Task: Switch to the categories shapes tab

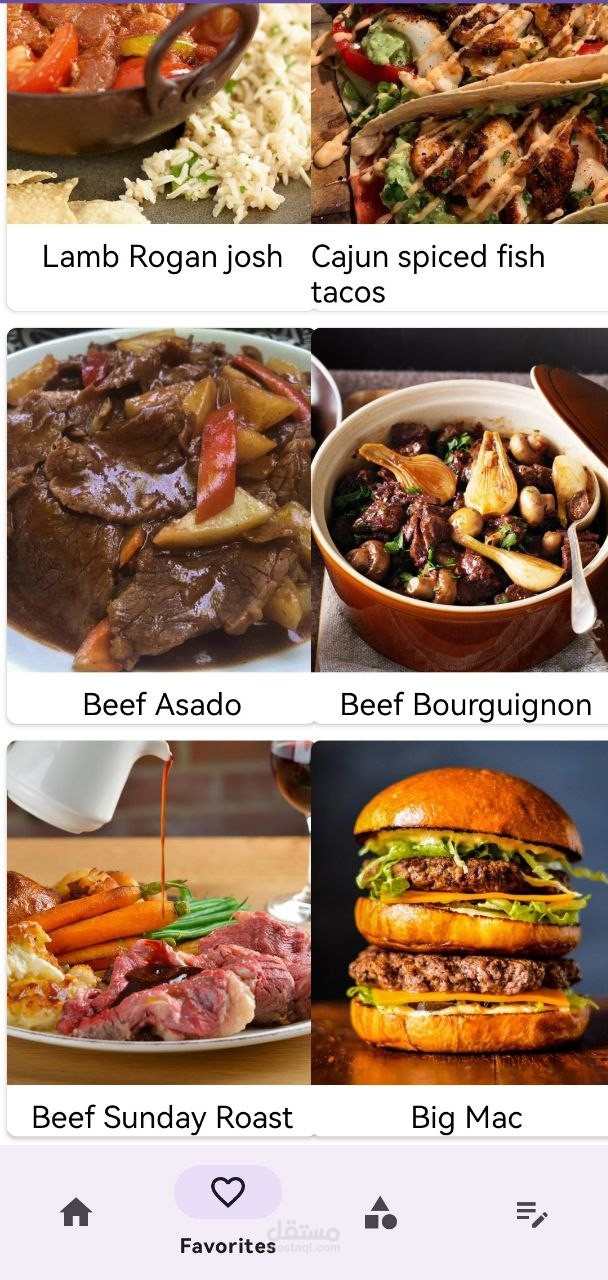Action: point(380,1213)
